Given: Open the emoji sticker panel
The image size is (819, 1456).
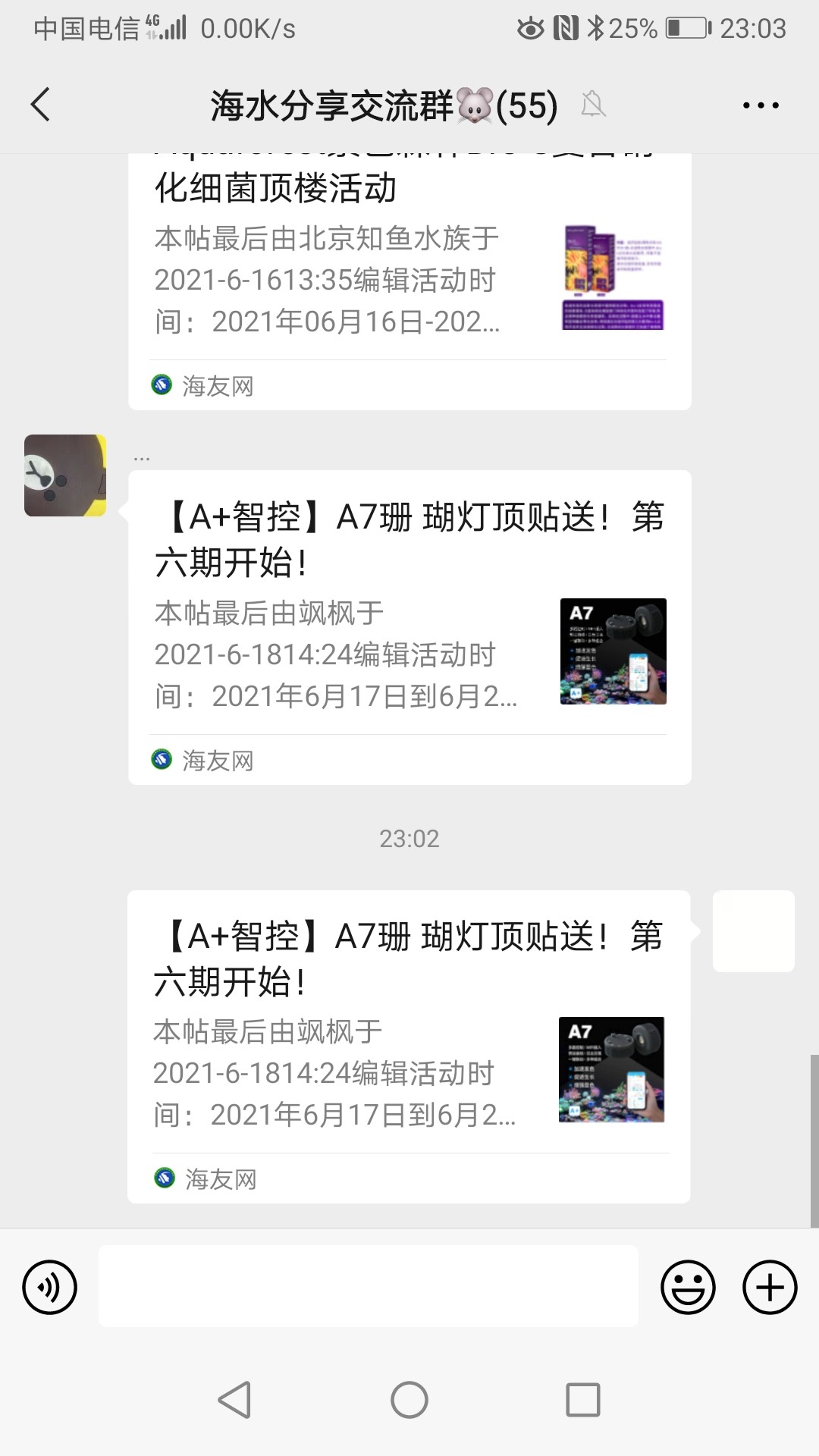Looking at the screenshot, I should pos(688,1287).
